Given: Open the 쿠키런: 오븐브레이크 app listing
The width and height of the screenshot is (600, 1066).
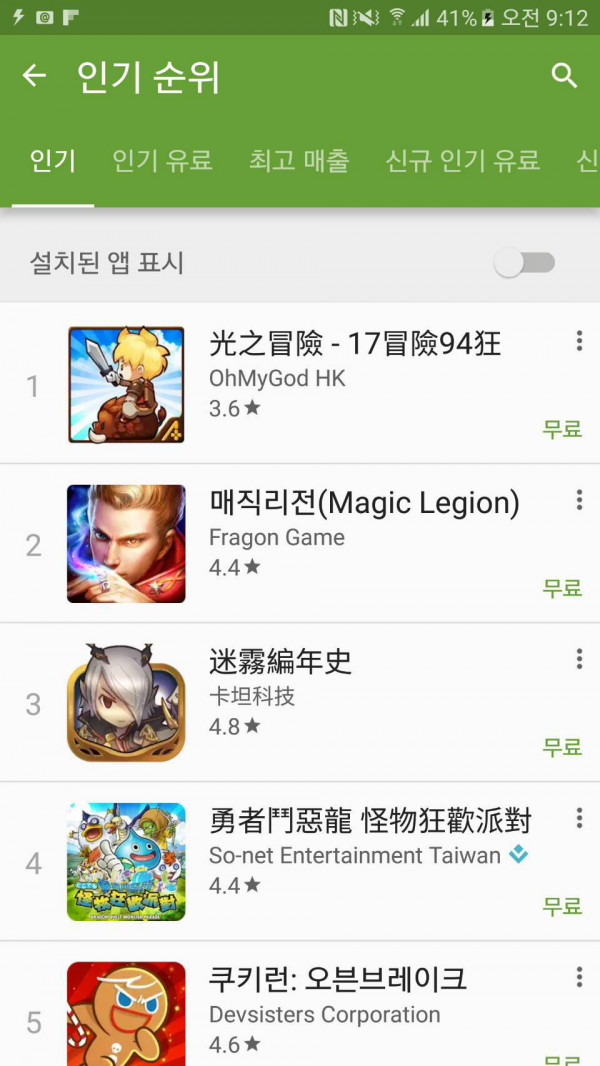Looking at the screenshot, I should (338, 979).
